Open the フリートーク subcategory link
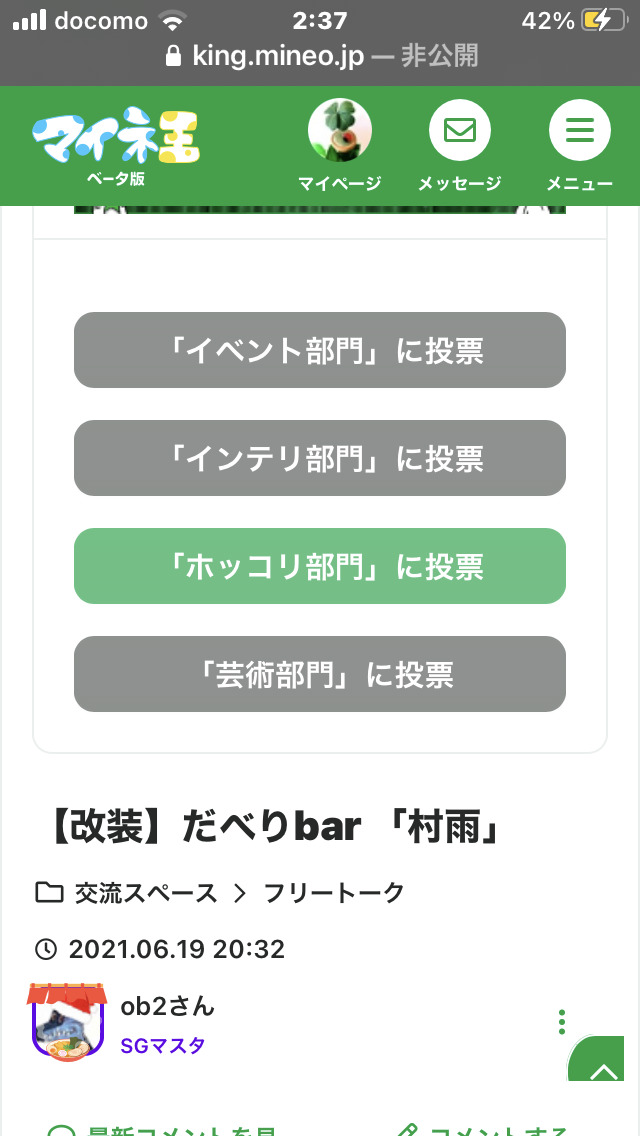Viewport: 640px width, 1136px height. pyautogui.click(x=333, y=893)
